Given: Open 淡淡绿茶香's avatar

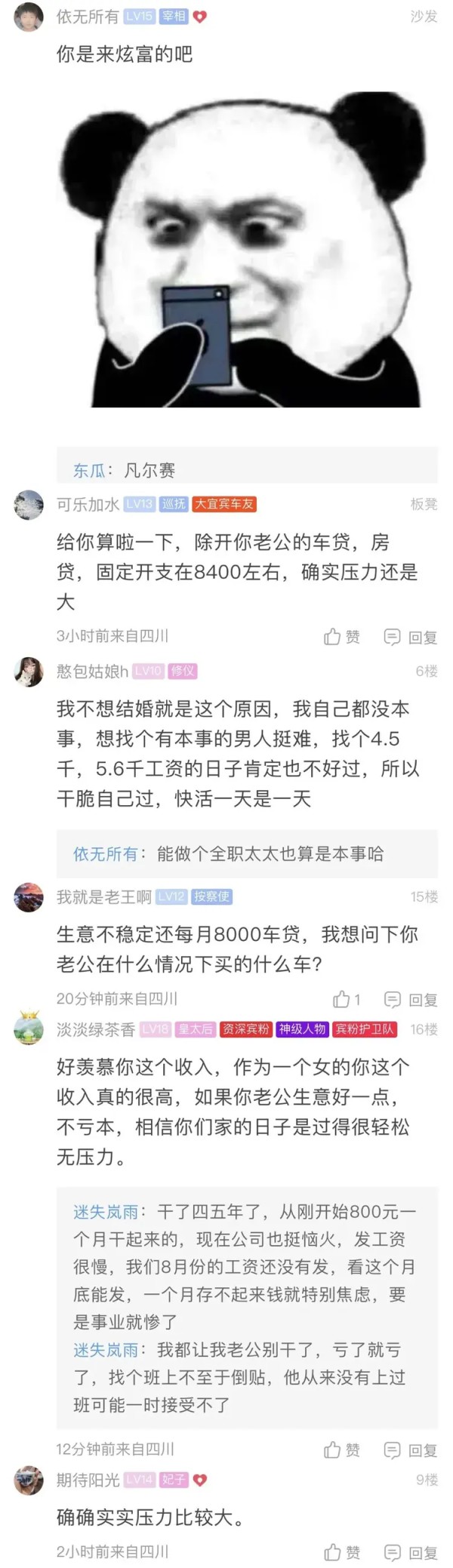Looking at the screenshot, I should (x=29, y=1029).
